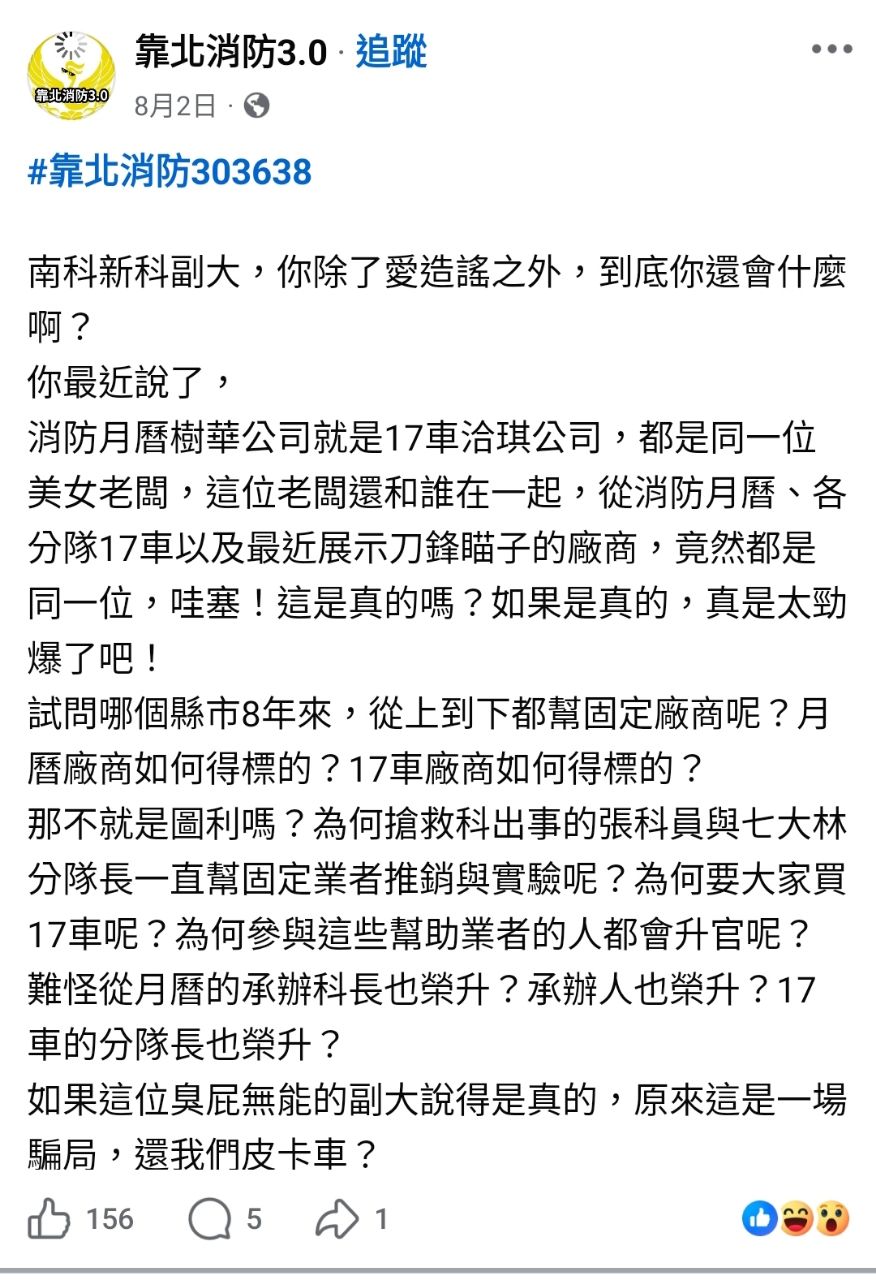Image resolution: width=876 pixels, height=1280 pixels.
Task: Open the 靠北消防3.0 profile picture
Action: pyautogui.click(x=71, y=75)
